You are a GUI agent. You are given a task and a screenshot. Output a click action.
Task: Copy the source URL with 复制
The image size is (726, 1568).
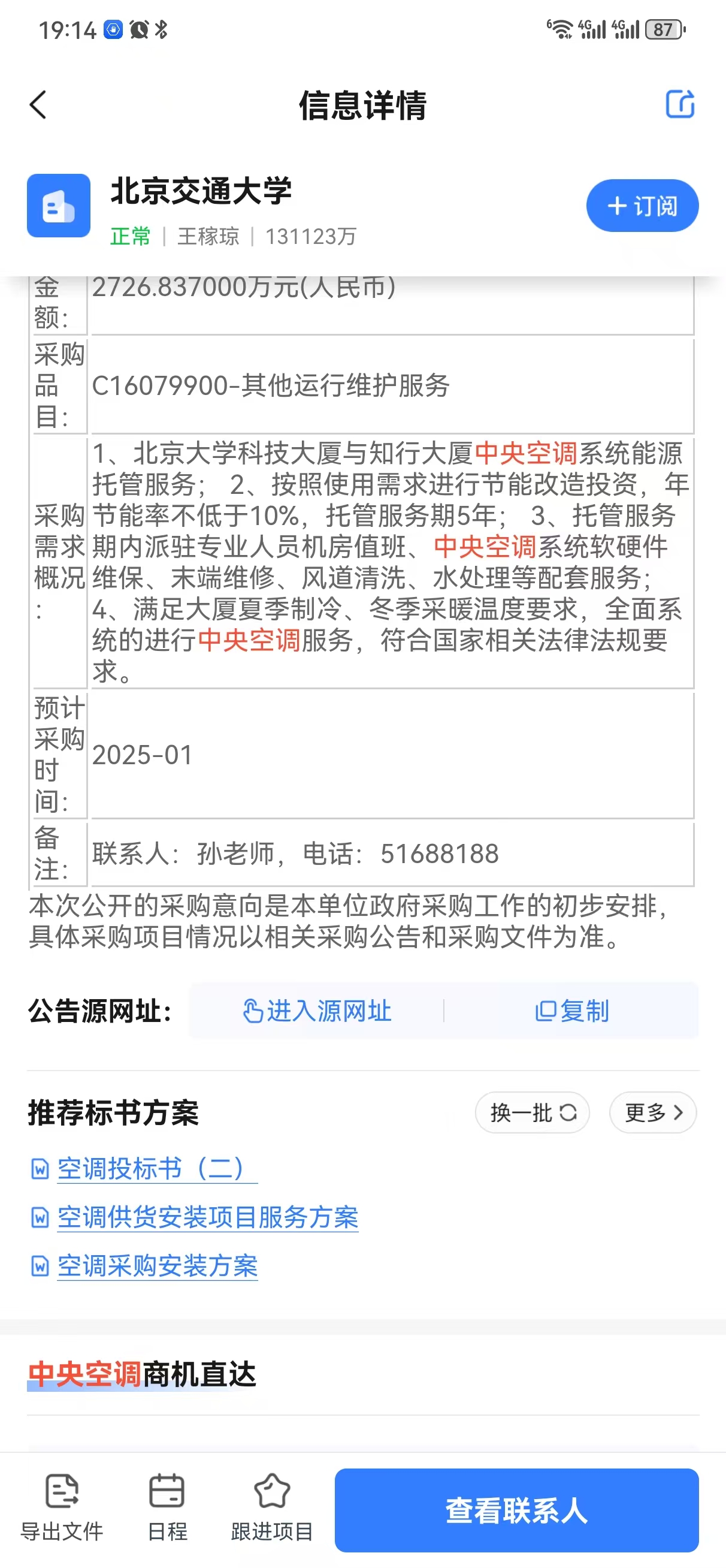(x=572, y=1011)
